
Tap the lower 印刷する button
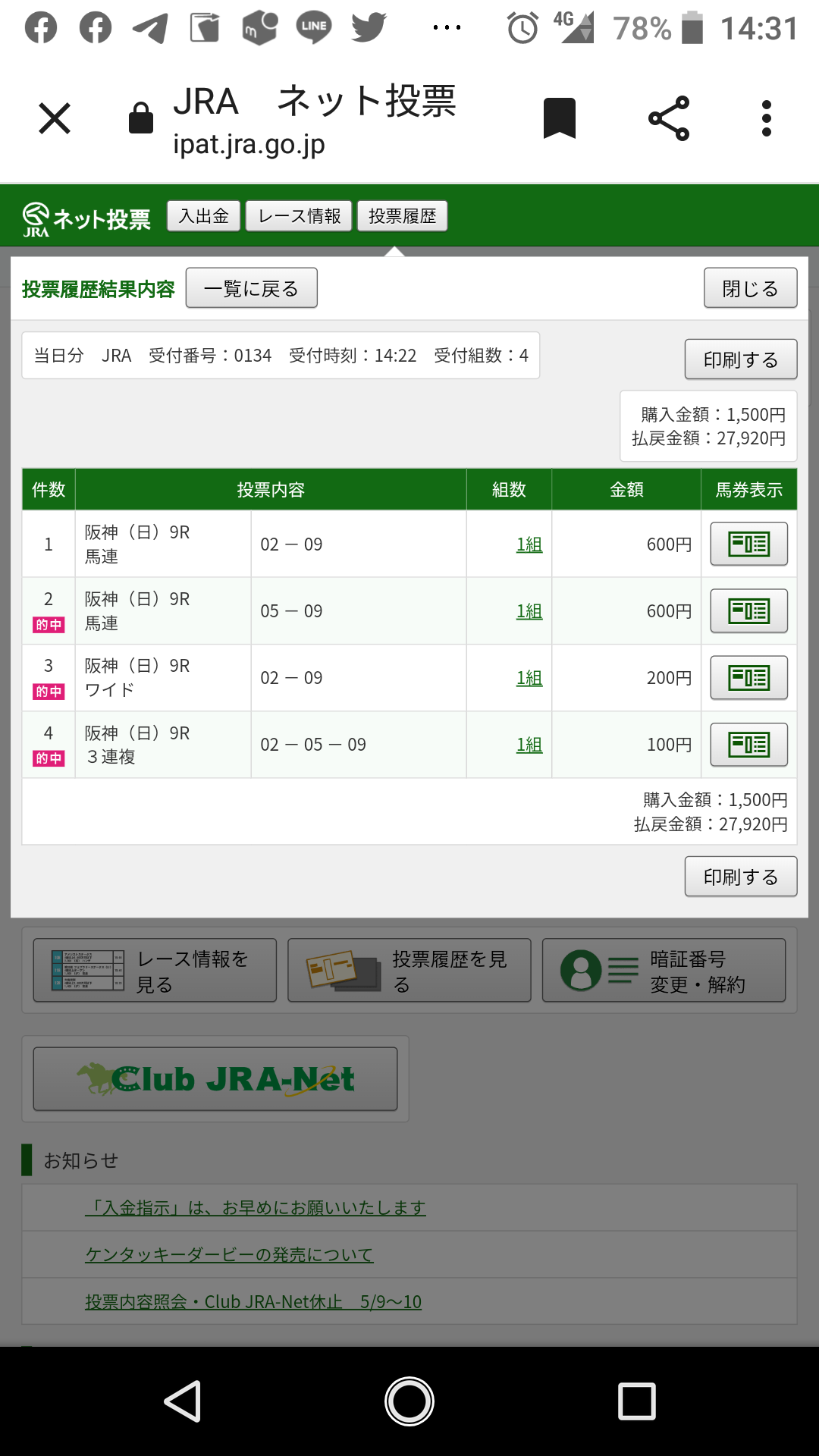point(740,877)
